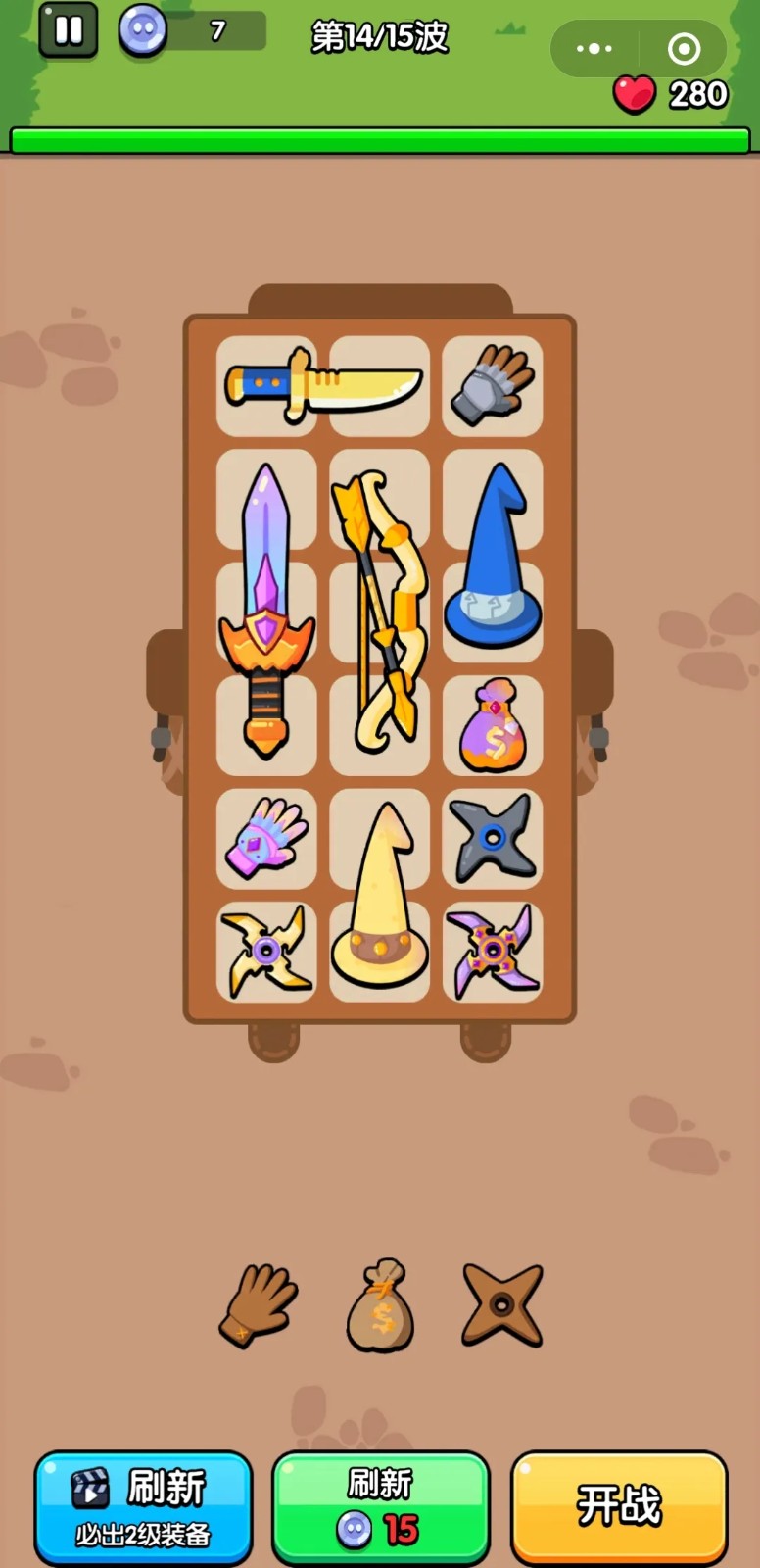760x1568 pixels.
Task: Tap the gray glove in the backpack
Action: 492,385
